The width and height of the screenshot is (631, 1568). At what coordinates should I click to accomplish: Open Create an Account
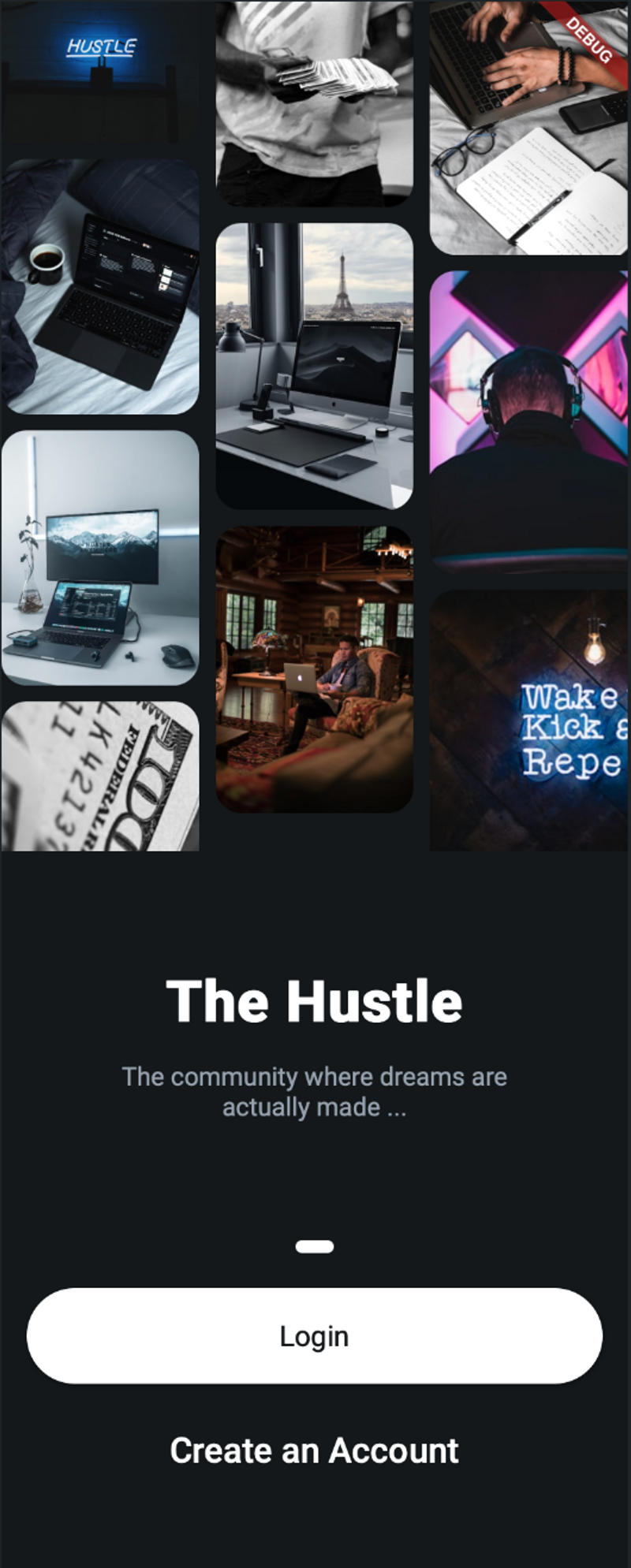tap(314, 1451)
